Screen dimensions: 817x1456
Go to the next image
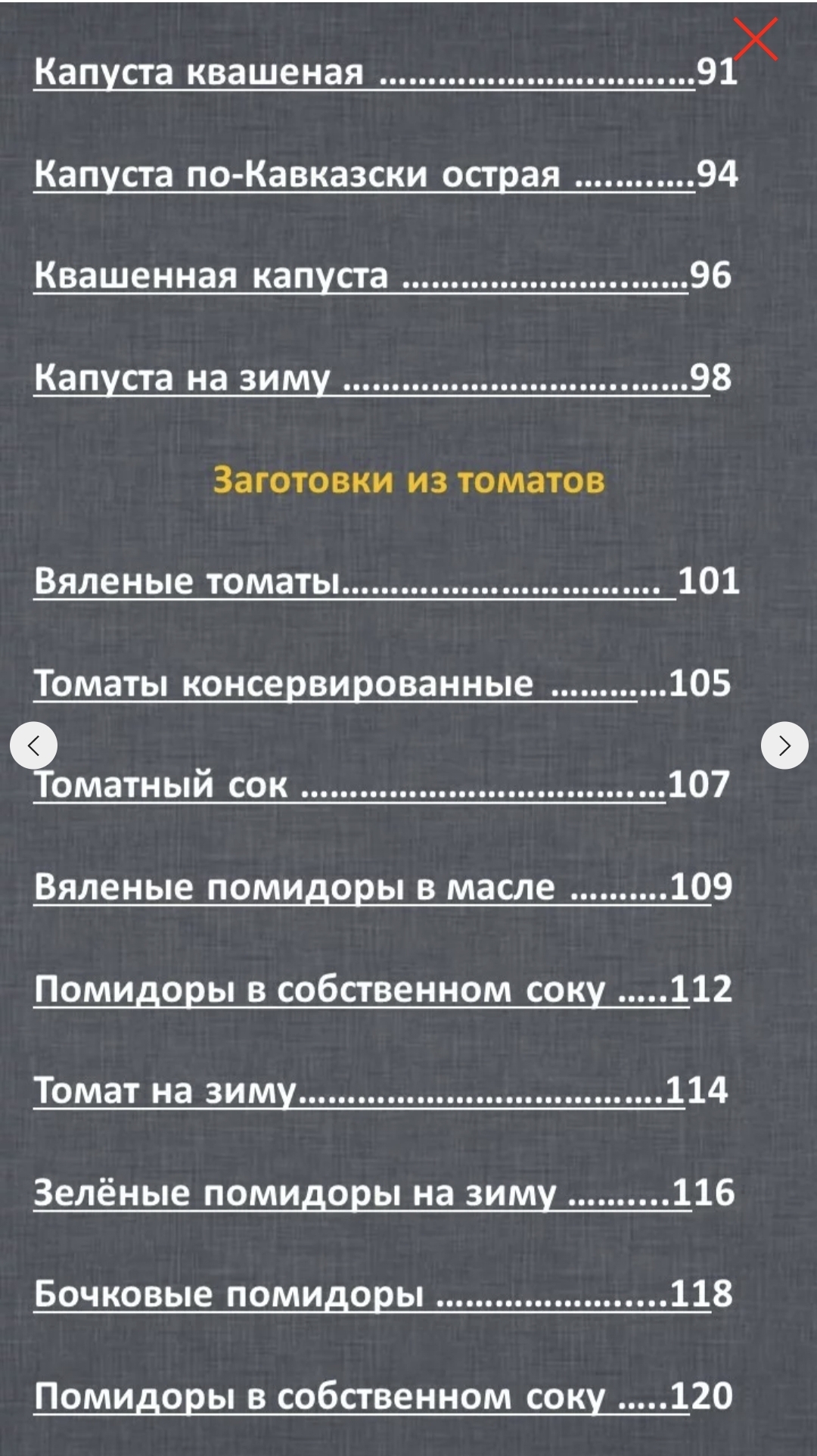coord(784,745)
